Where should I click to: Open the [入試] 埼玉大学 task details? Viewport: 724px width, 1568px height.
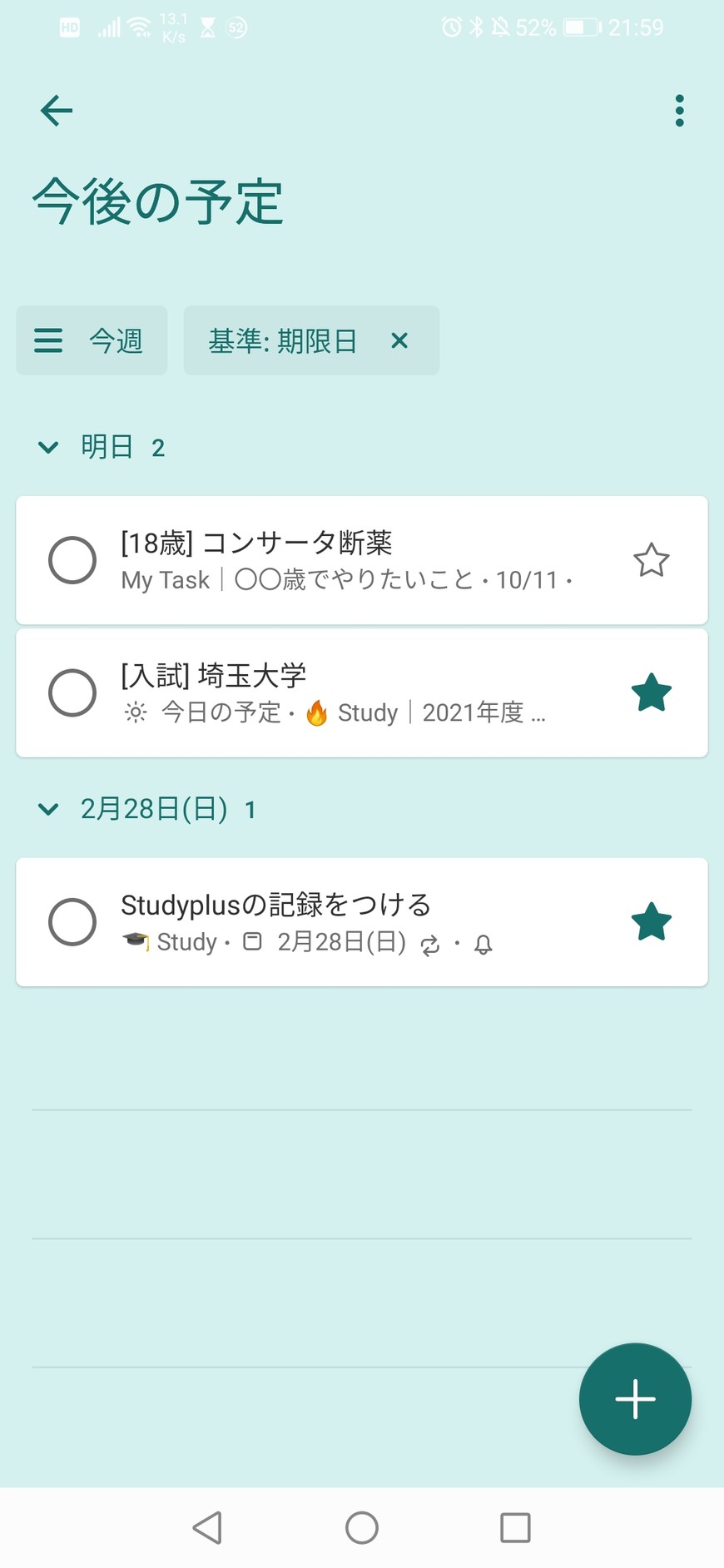click(x=350, y=692)
